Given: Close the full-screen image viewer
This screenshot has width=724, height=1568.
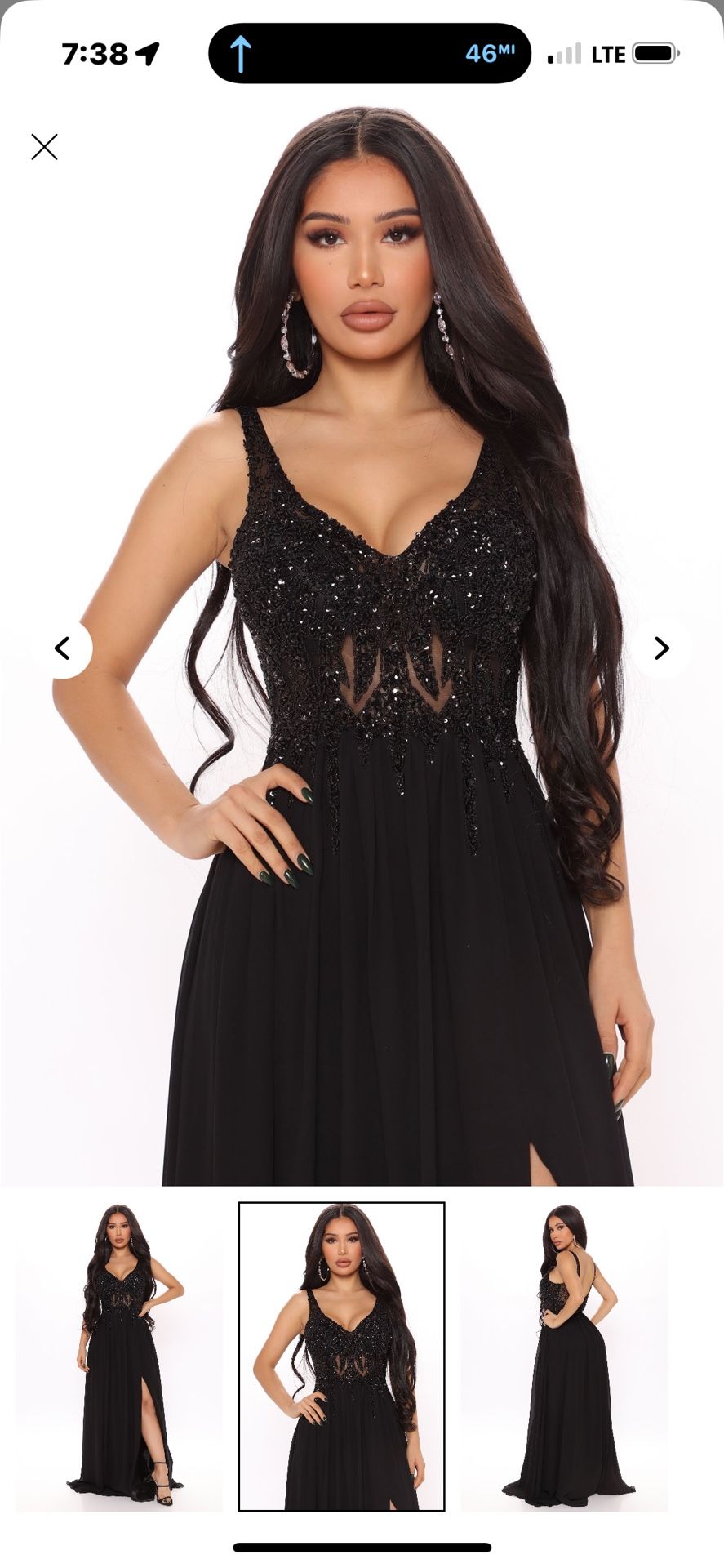Looking at the screenshot, I should (x=44, y=147).
